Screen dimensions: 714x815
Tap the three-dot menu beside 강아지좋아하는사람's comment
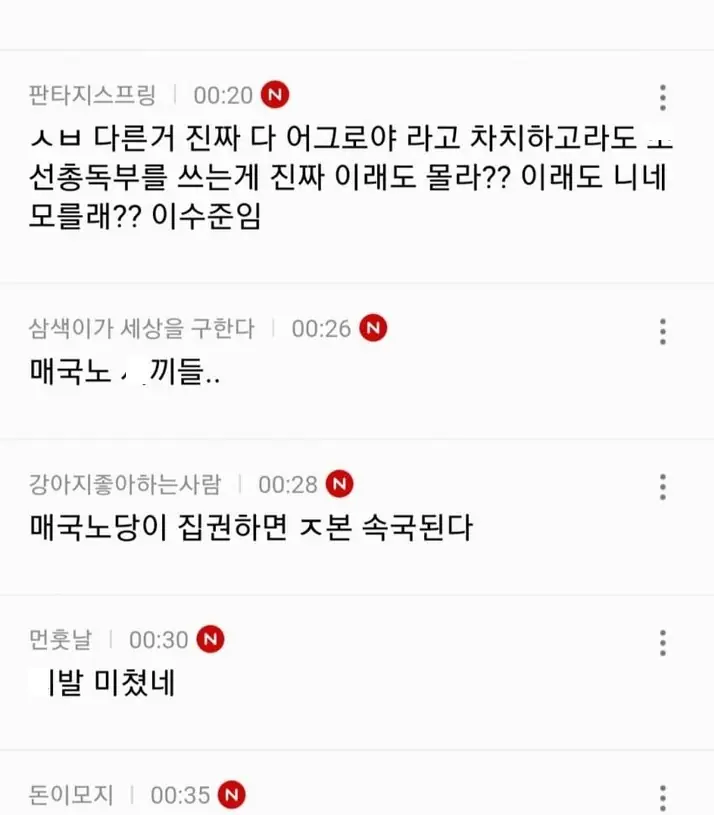tap(662, 487)
